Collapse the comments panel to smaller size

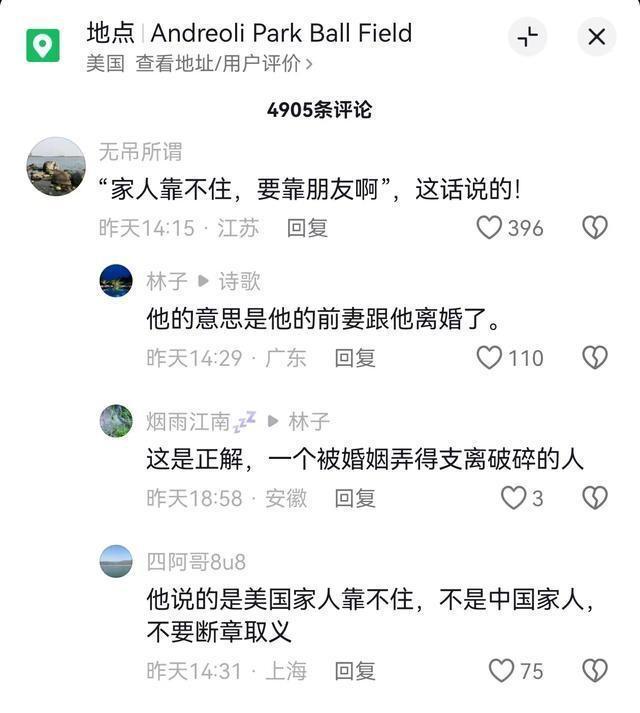(527, 38)
